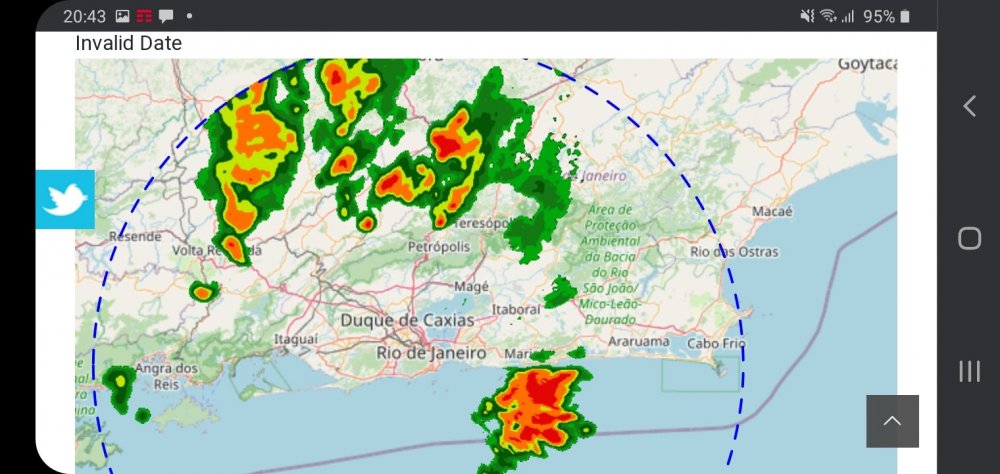Open the recent apps view
The image size is (1000, 474).
tap(969, 371)
